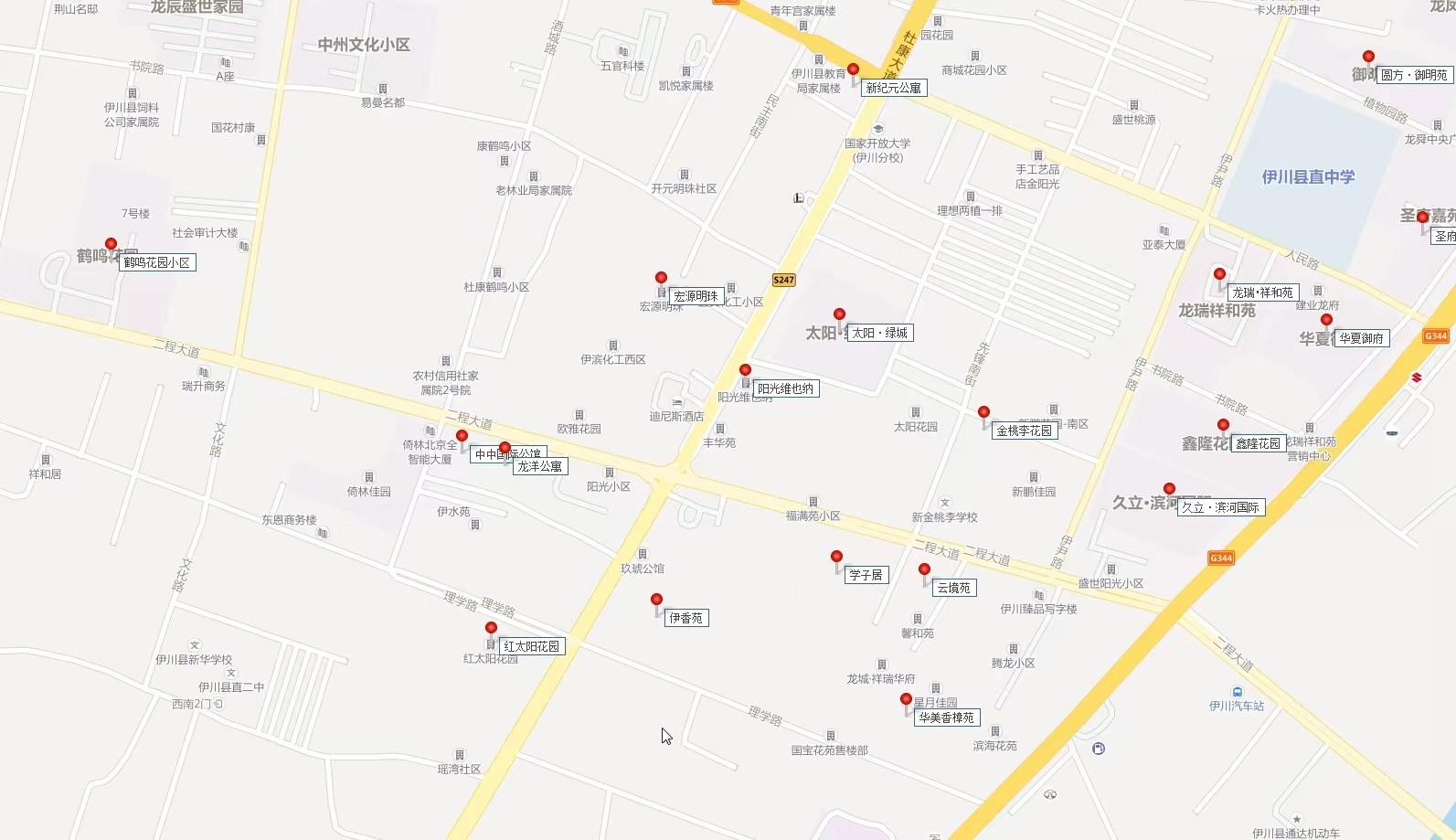The image size is (1456, 840).
Task: Select the 伊香苑 red pin
Action: pyautogui.click(x=656, y=600)
